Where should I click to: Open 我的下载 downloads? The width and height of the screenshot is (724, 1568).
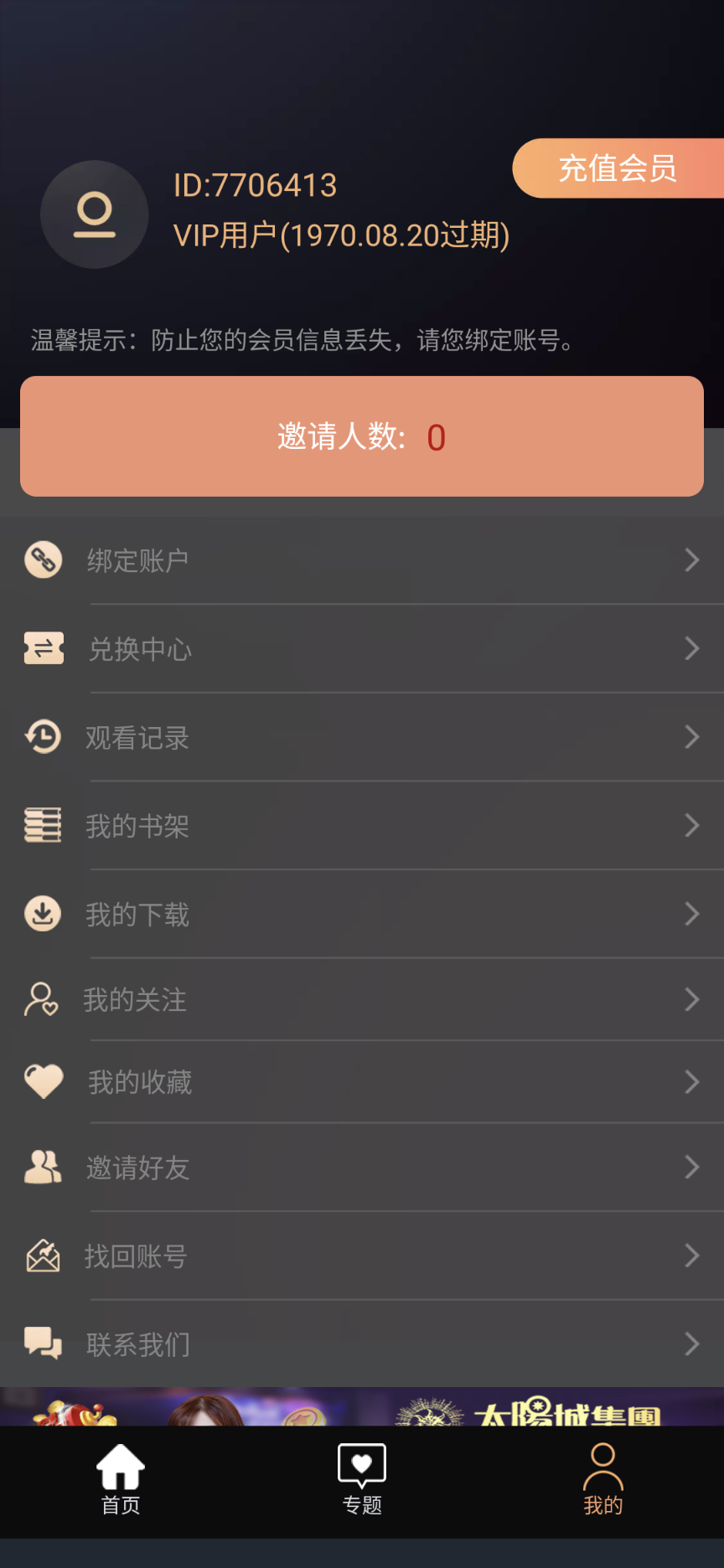click(362, 915)
